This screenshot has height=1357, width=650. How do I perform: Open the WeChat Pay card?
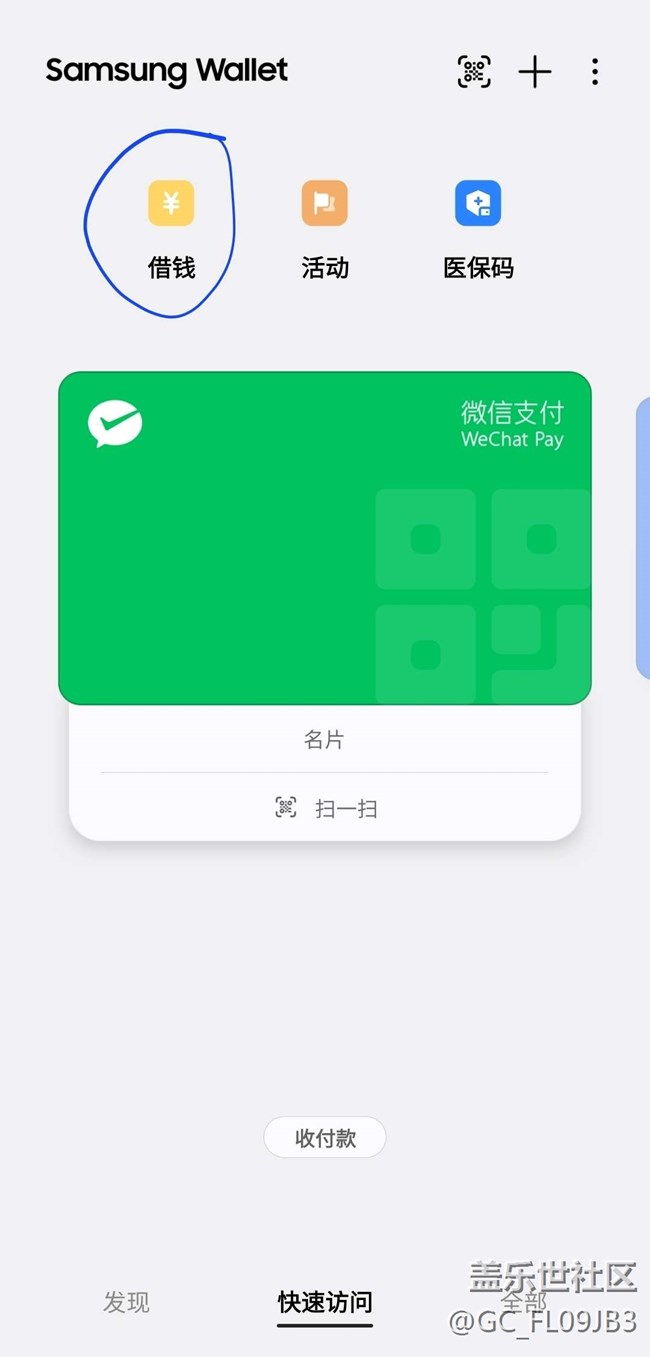pos(325,538)
